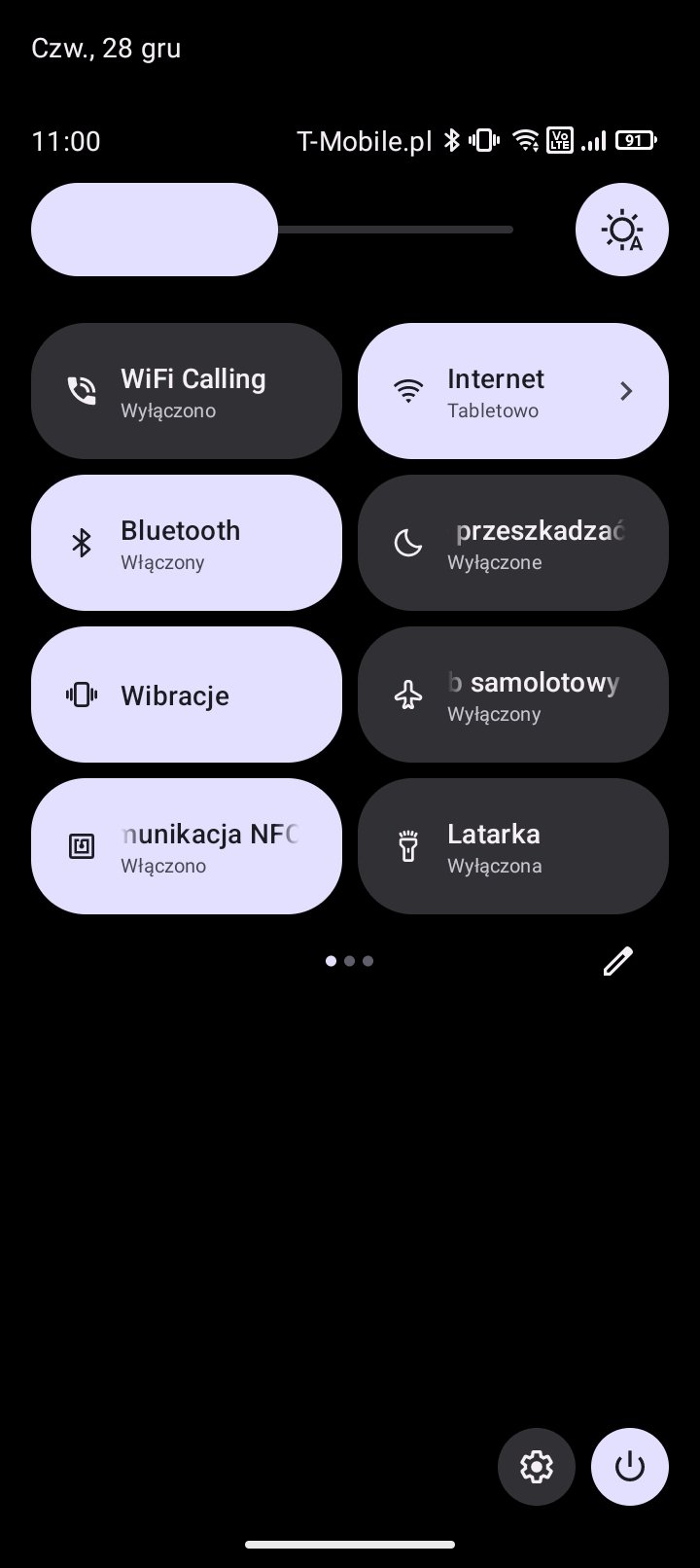Enable the WiFi Calling tile
Screen dimensions: 700x1568
187,391
